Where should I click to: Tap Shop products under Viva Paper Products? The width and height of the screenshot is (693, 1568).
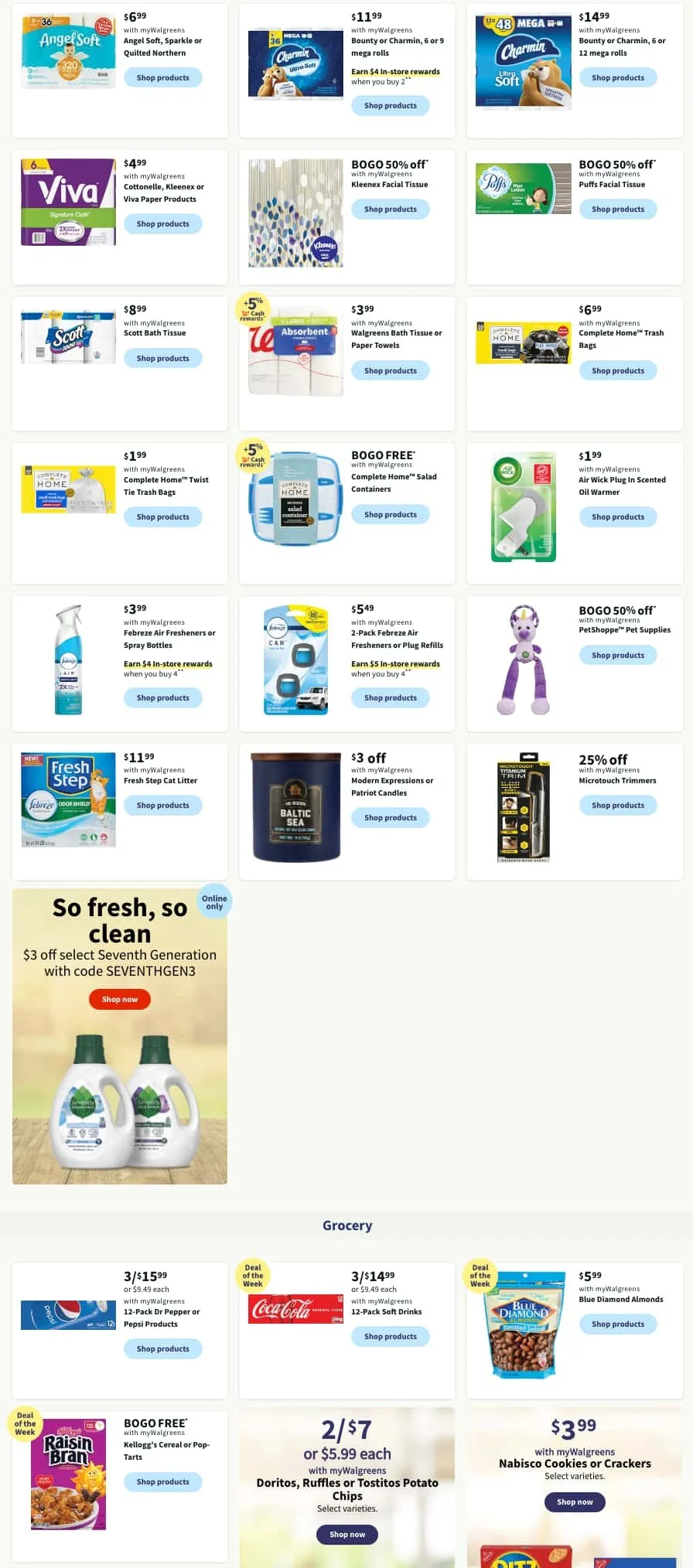[162, 223]
